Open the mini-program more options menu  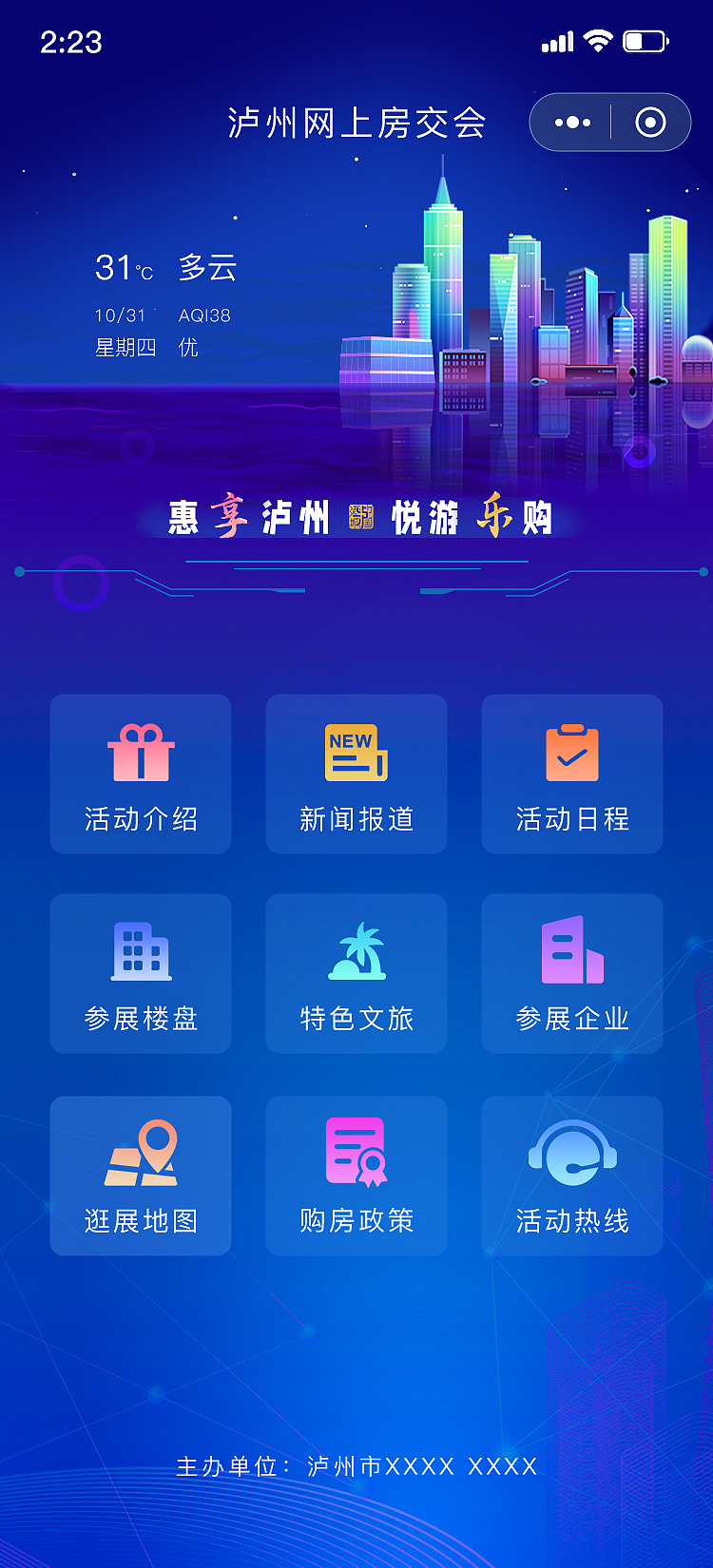pyautogui.click(x=570, y=122)
